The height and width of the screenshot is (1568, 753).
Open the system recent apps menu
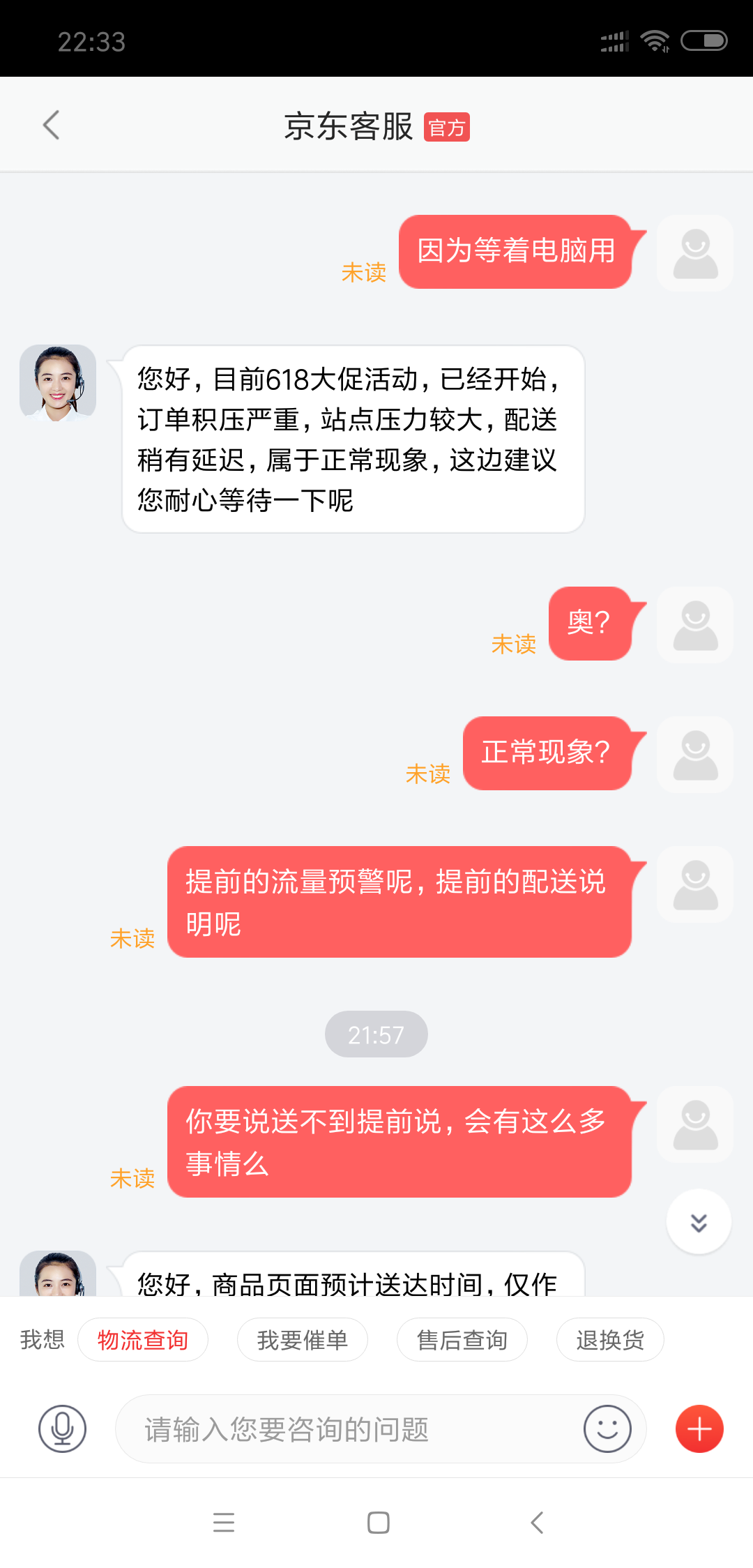224,1522
